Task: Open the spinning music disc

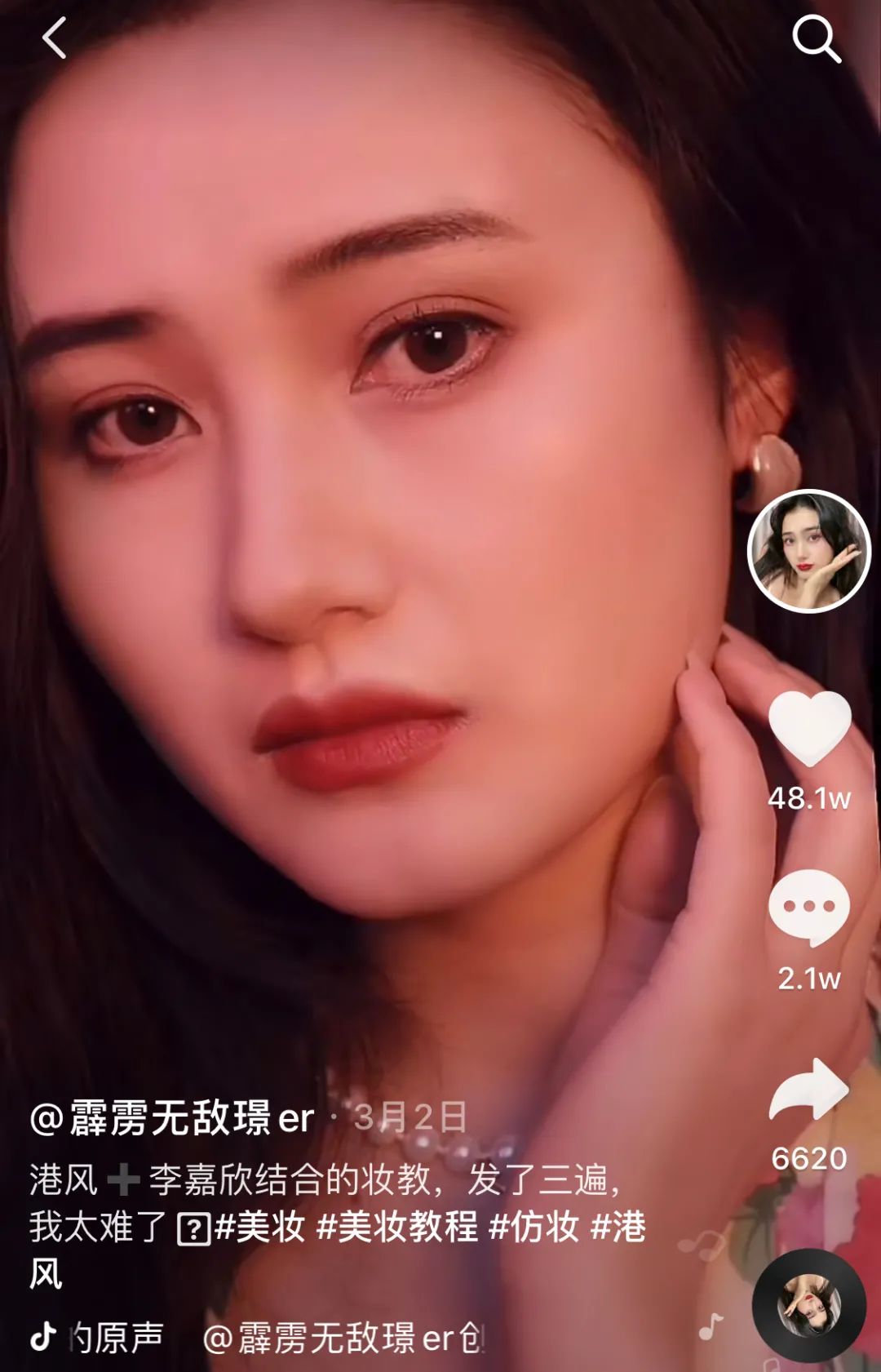Action: click(x=808, y=1305)
